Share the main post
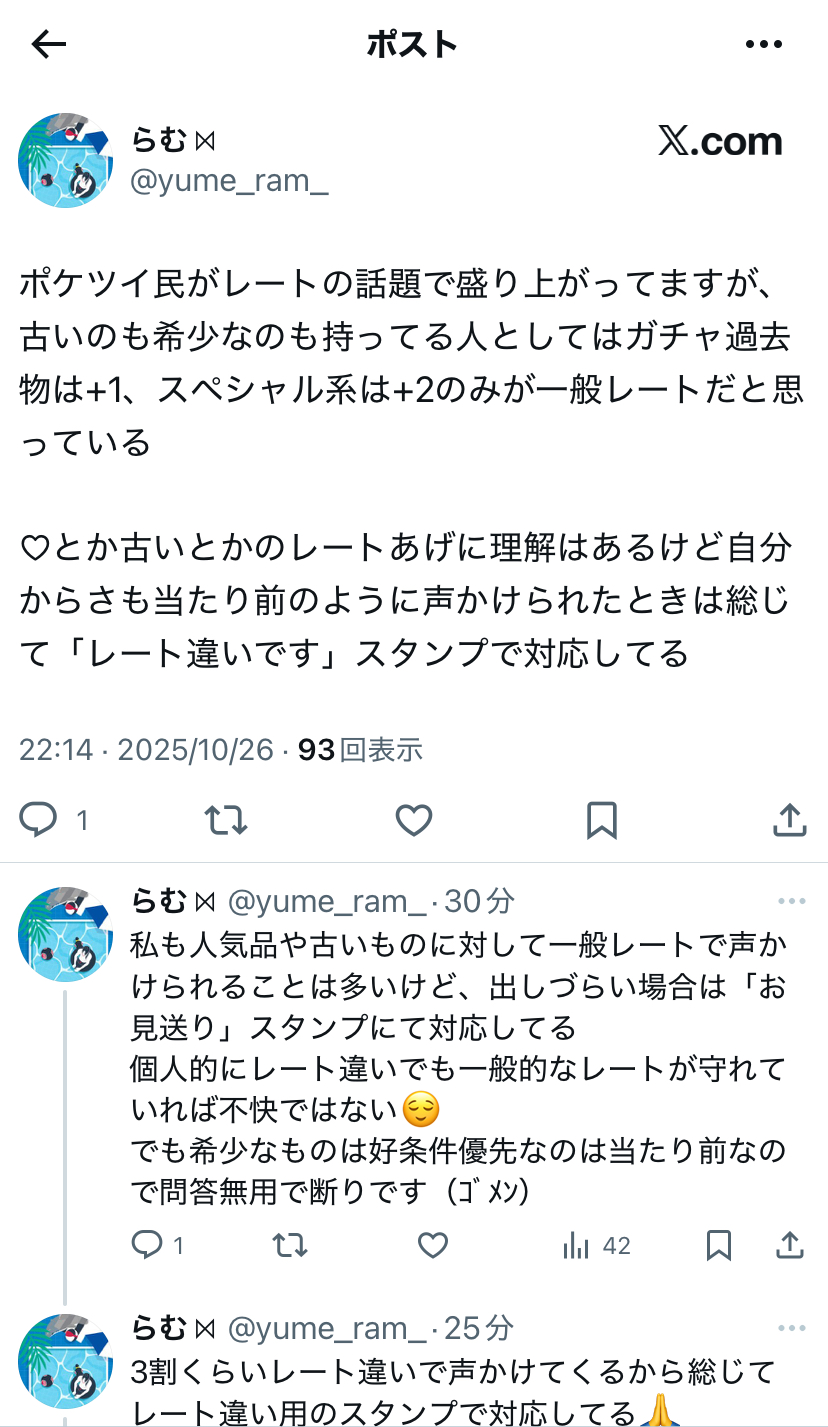Image resolution: width=828 pixels, height=1427 pixels. (x=790, y=820)
